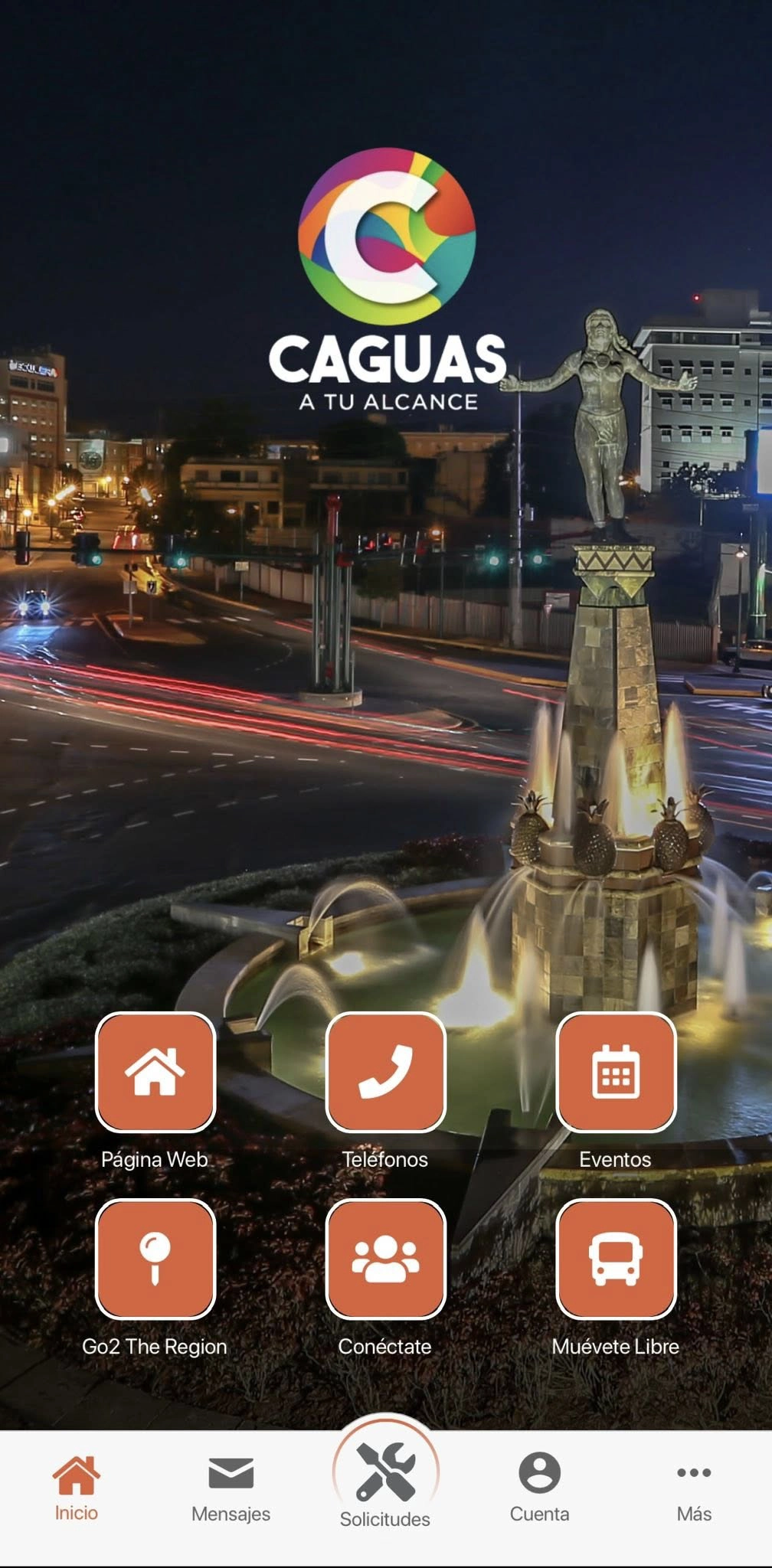The height and width of the screenshot is (1568, 772).
Task: Open the Página Web tile
Action: 155,1071
